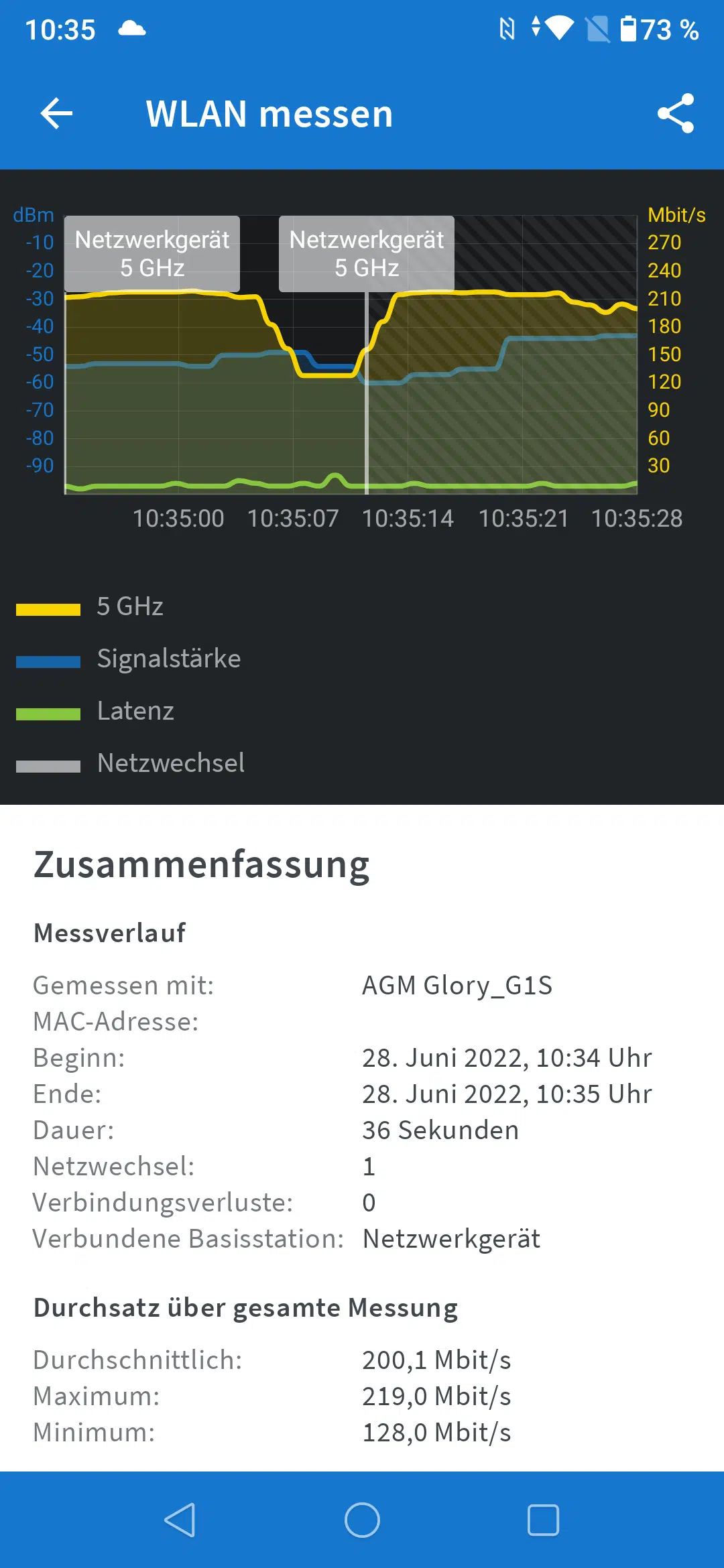Screen dimensions: 724x1568
Task: Tap the system back button
Action: pos(180,1520)
